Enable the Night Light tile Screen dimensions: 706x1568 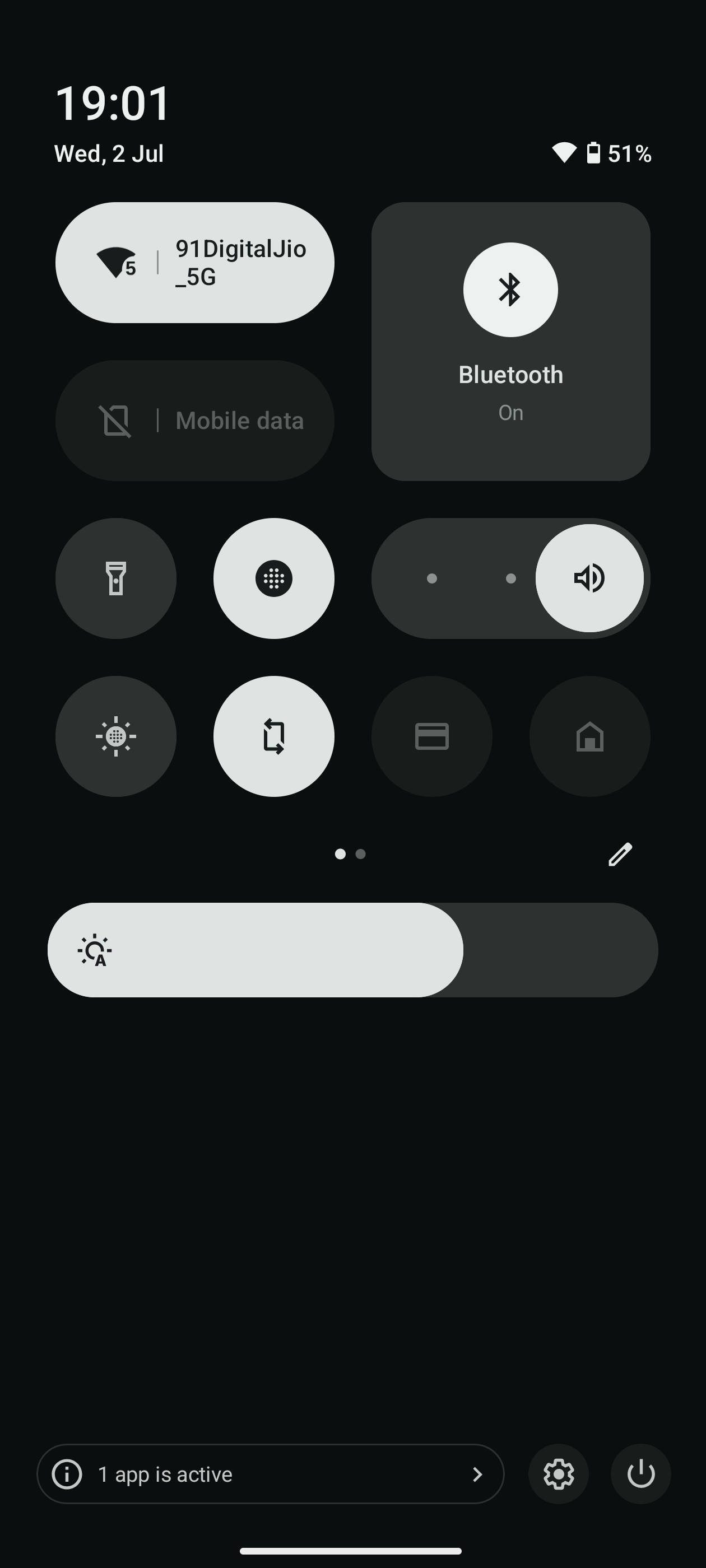click(x=117, y=736)
